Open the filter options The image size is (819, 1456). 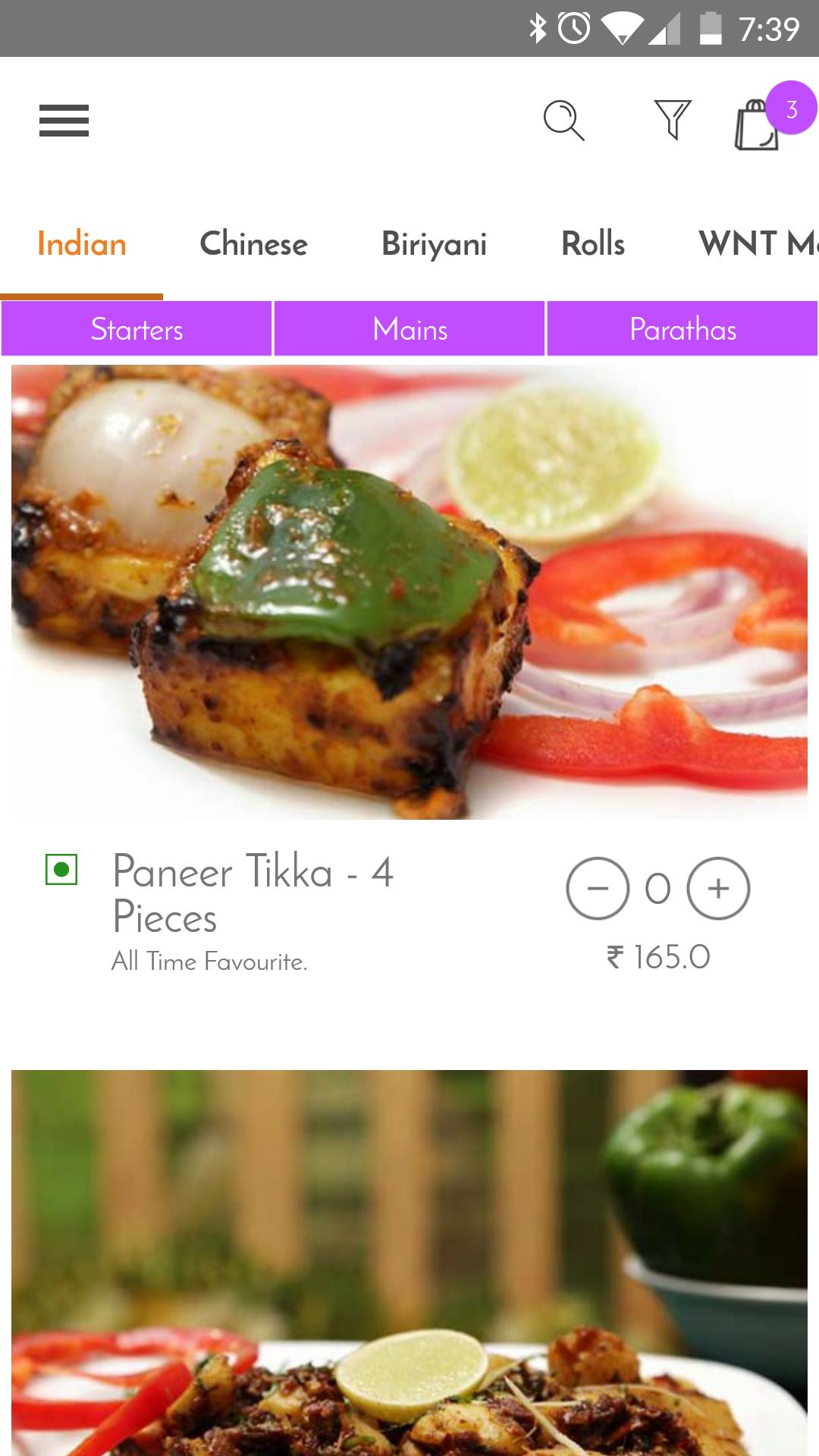click(673, 121)
